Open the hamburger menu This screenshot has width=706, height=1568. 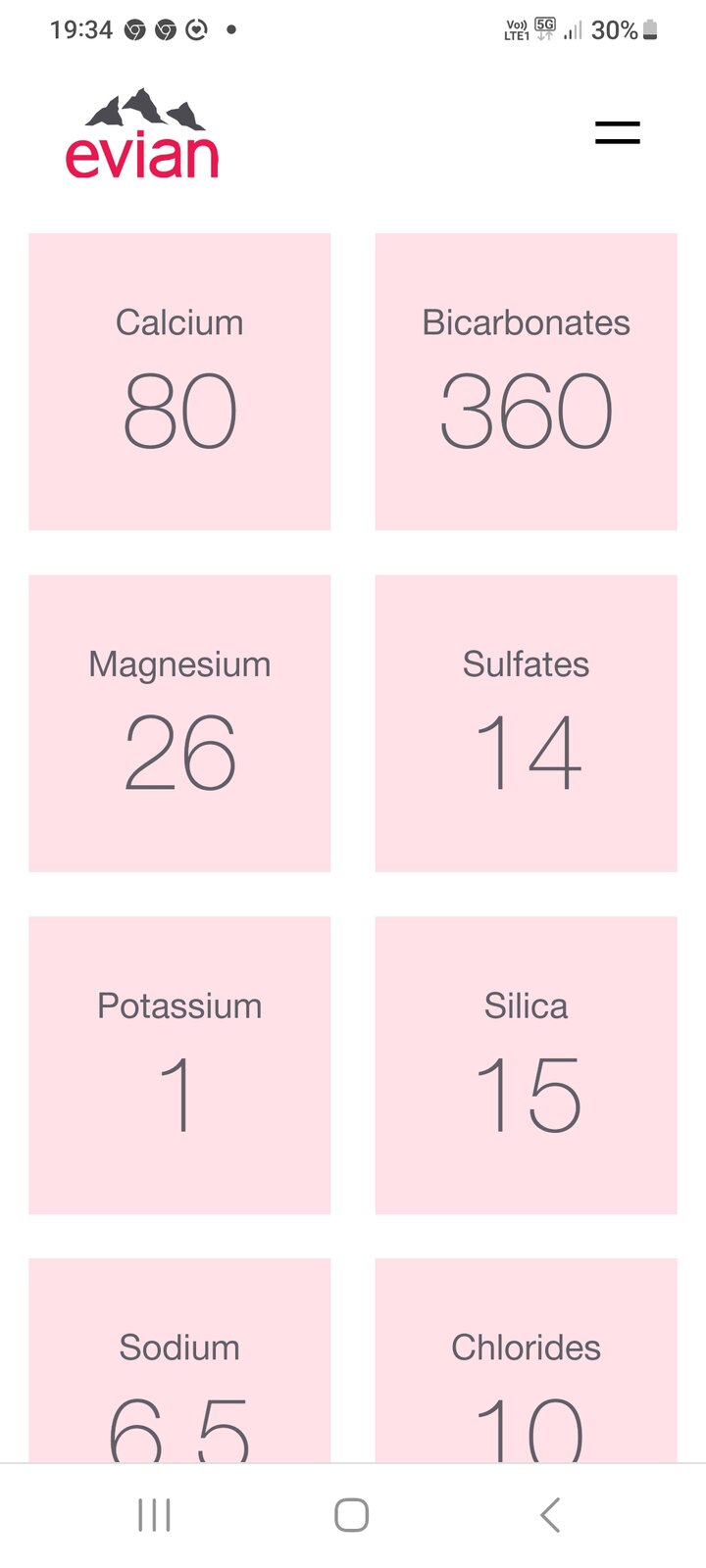pyautogui.click(x=617, y=133)
